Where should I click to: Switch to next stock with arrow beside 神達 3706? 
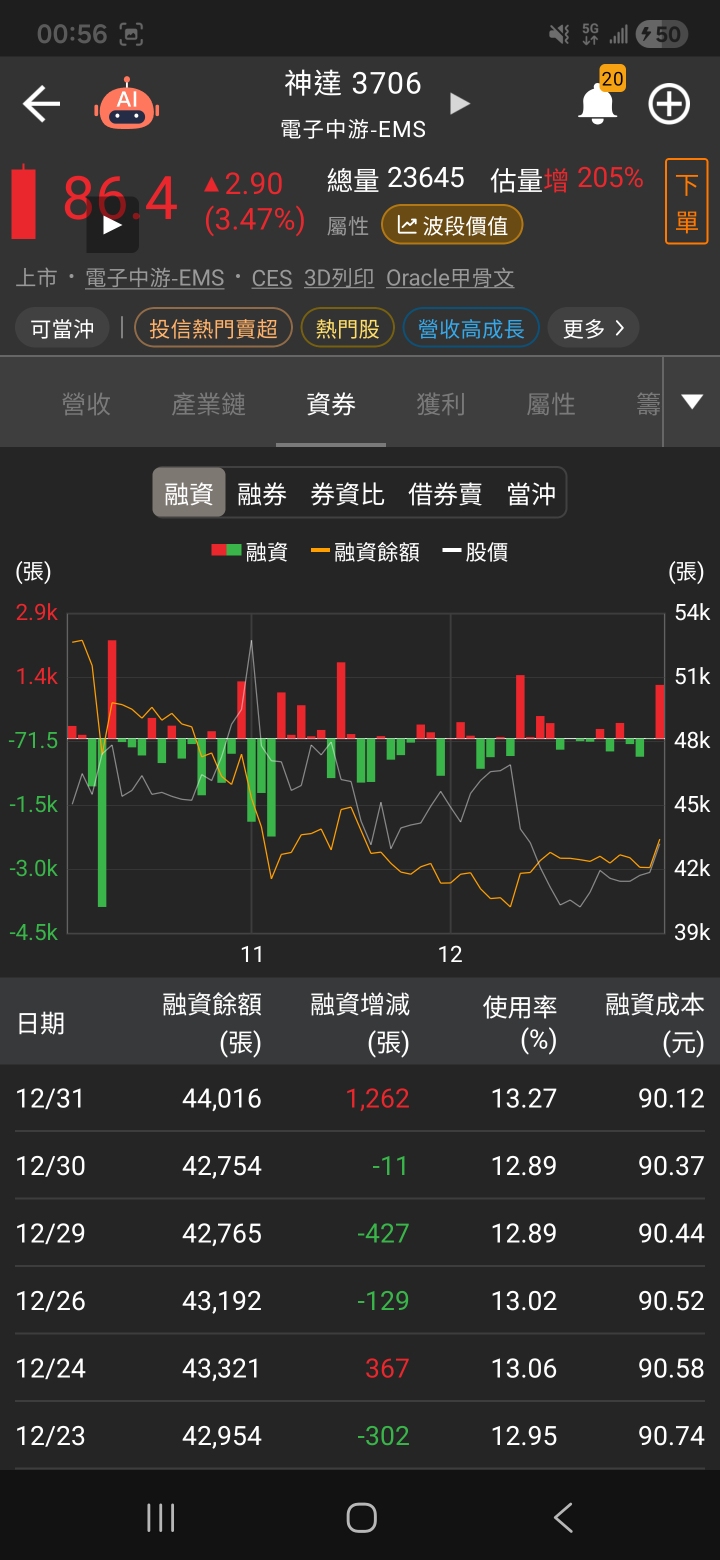tap(459, 104)
